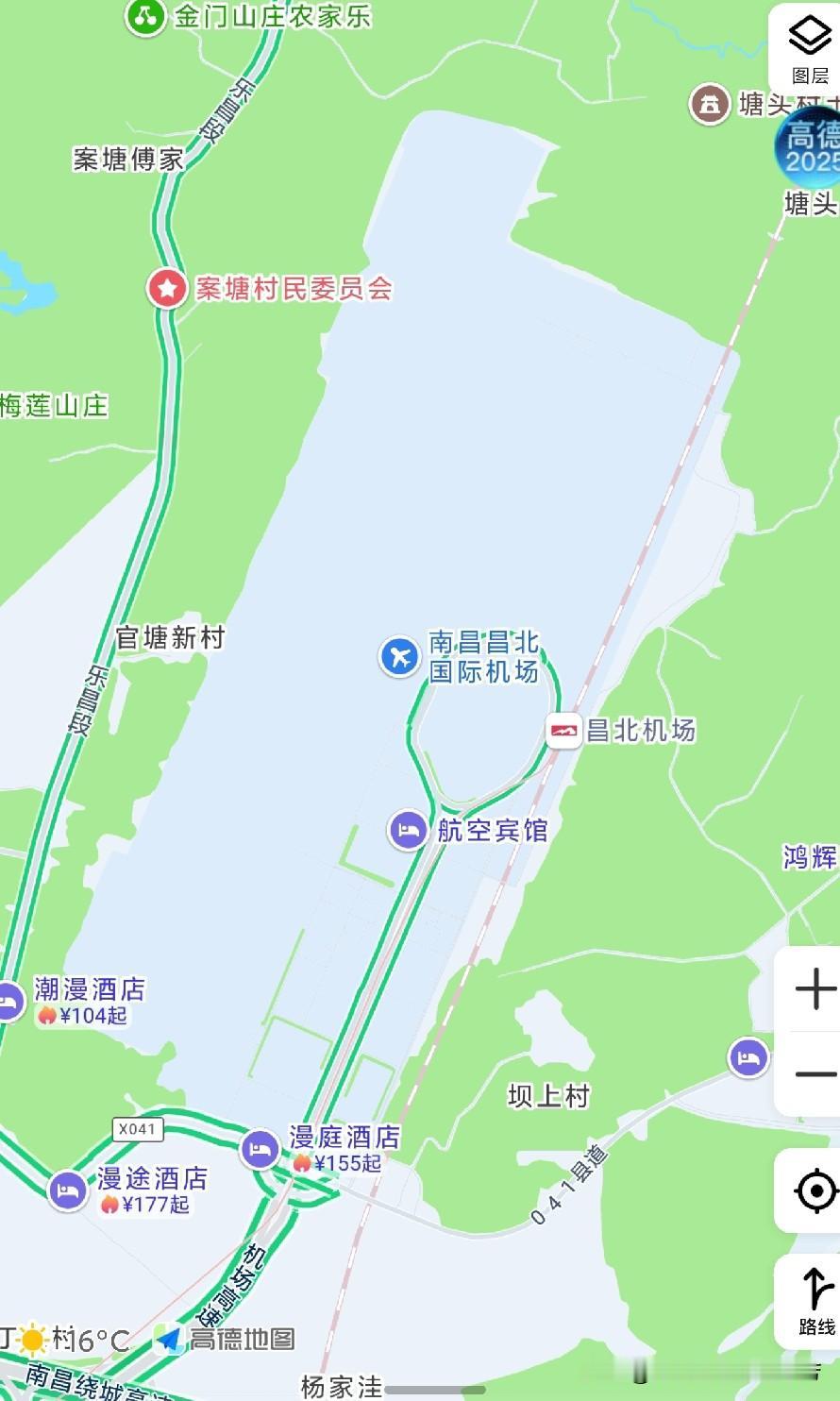Screen dimensions: 840x1401
Task: Enable current location with the locate button
Action: pyautogui.click(x=815, y=1191)
